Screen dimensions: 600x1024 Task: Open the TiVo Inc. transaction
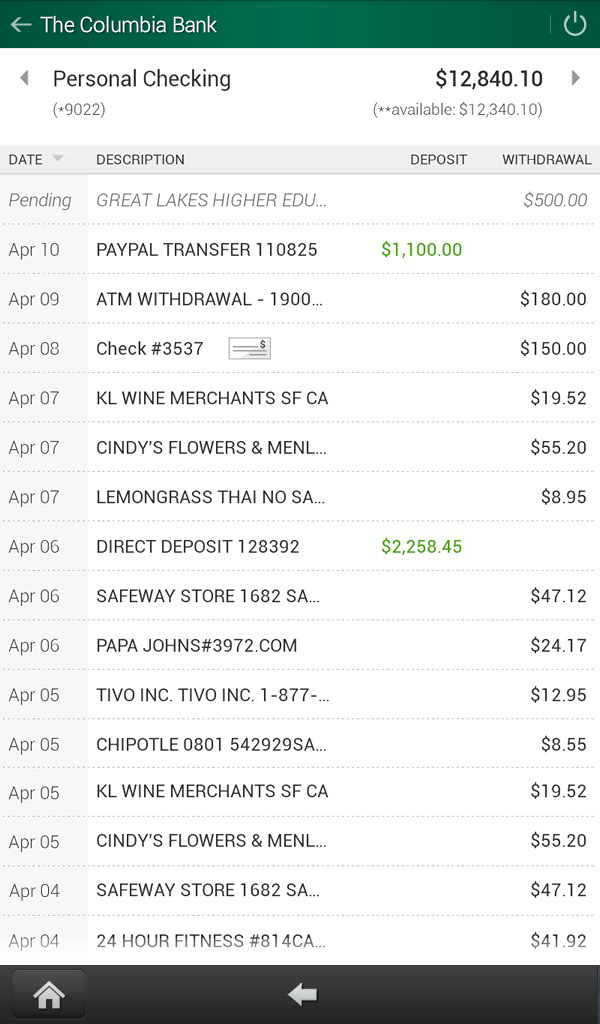(300, 695)
